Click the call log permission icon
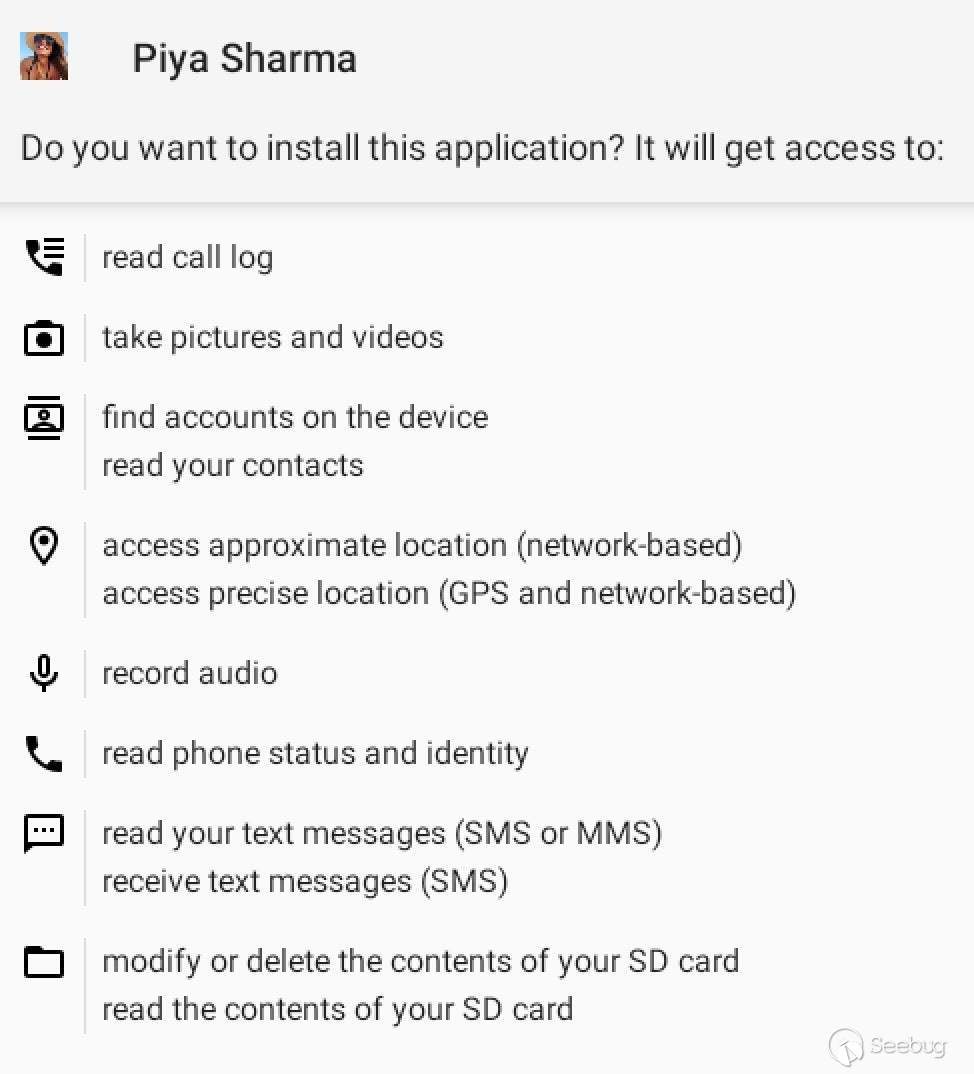974x1074 pixels. [43, 257]
